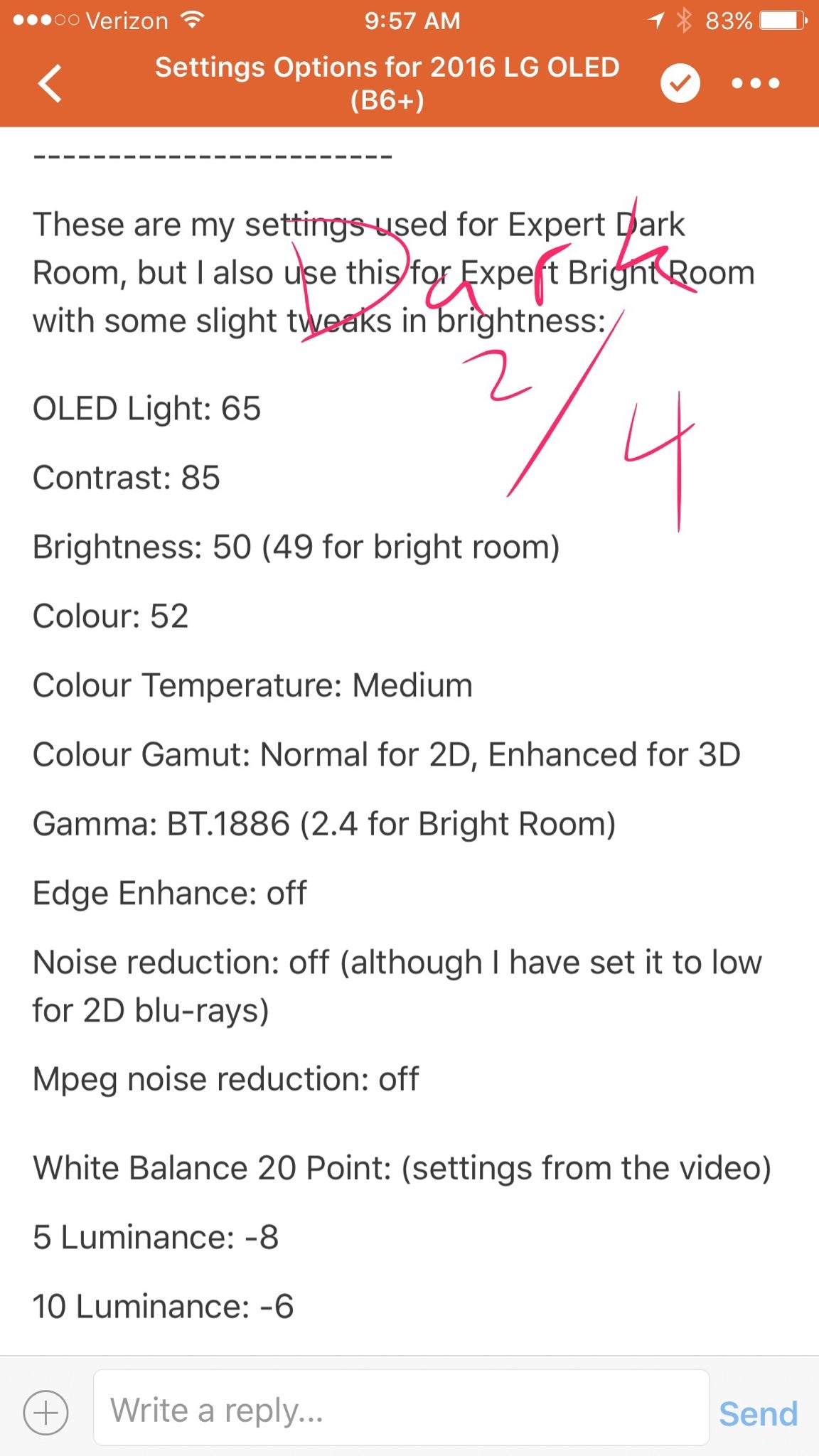Image resolution: width=819 pixels, height=1456 pixels.
Task: Tap the plus icon to add attachment
Action: tap(45, 1412)
